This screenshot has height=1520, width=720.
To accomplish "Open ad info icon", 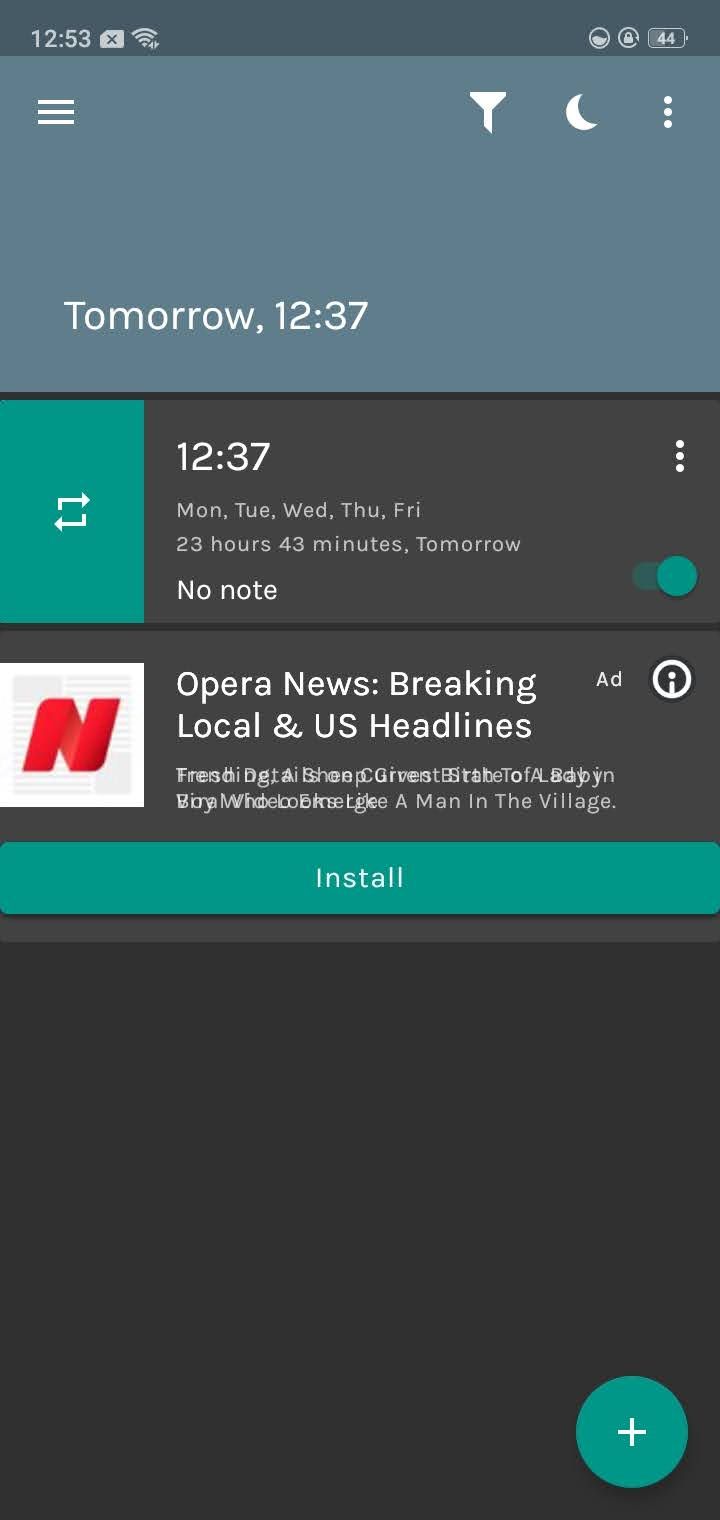I will [x=672, y=680].
